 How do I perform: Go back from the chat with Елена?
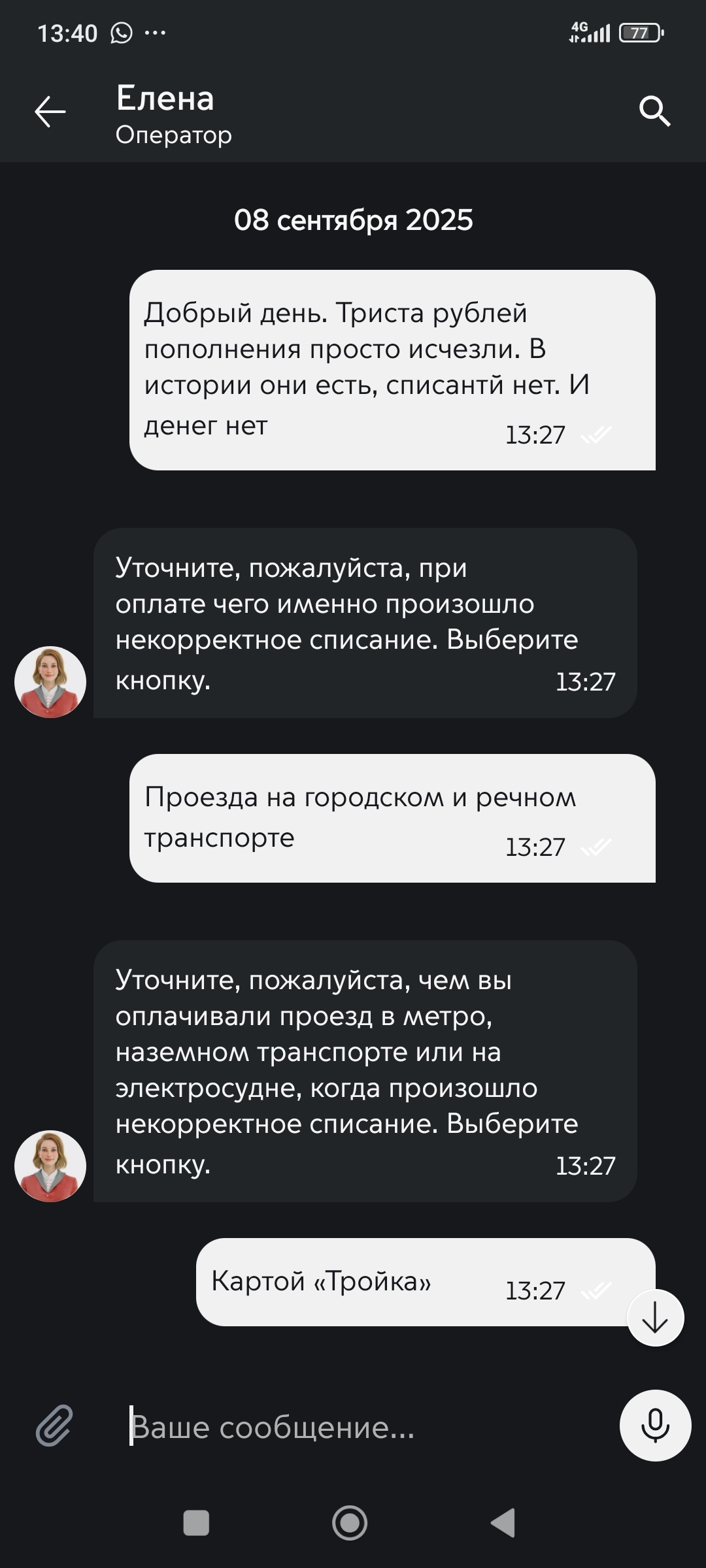click(x=50, y=112)
